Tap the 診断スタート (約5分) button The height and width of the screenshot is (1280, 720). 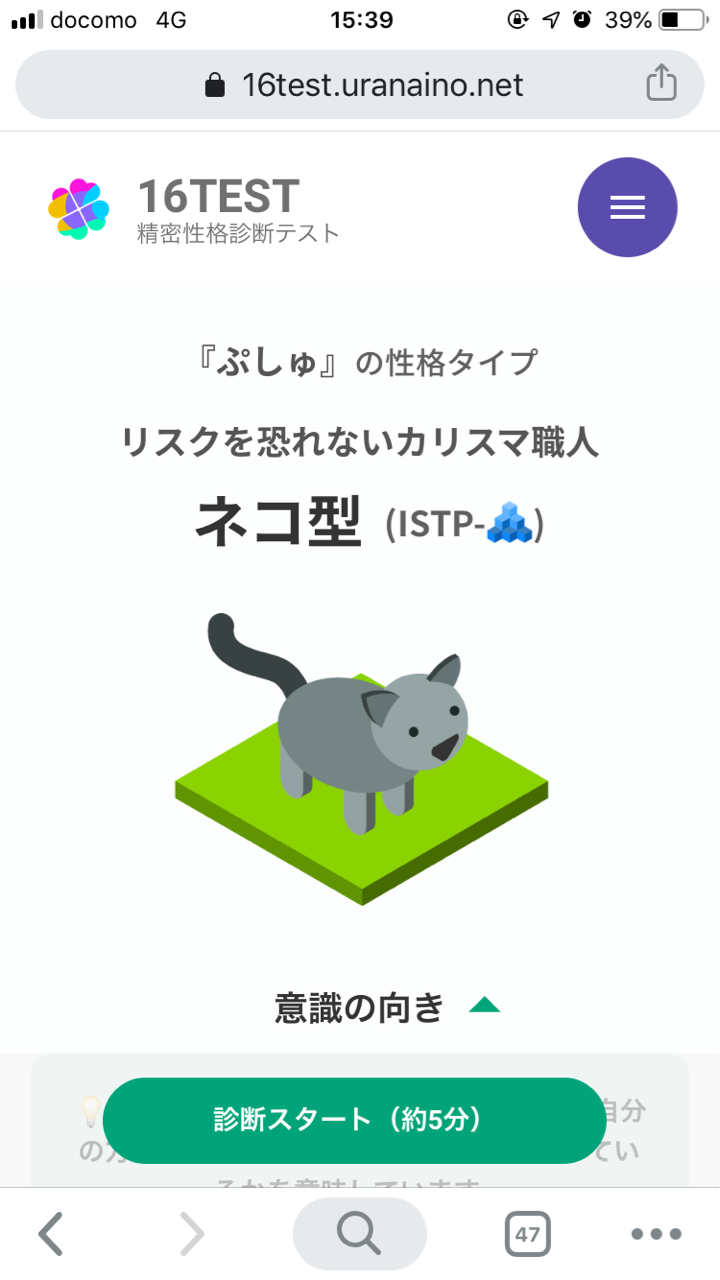tap(355, 1120)
